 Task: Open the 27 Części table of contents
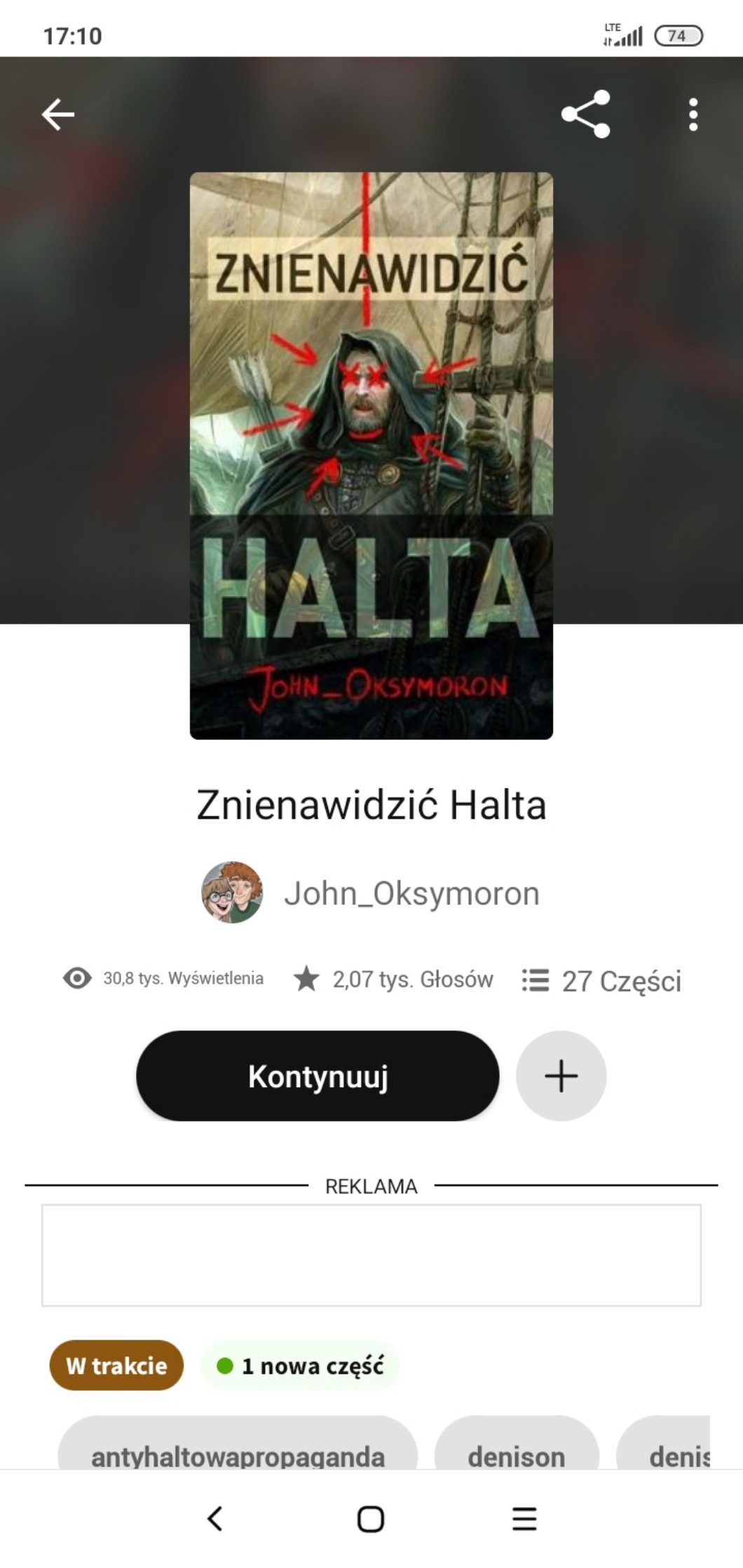[x=601, y=981]
